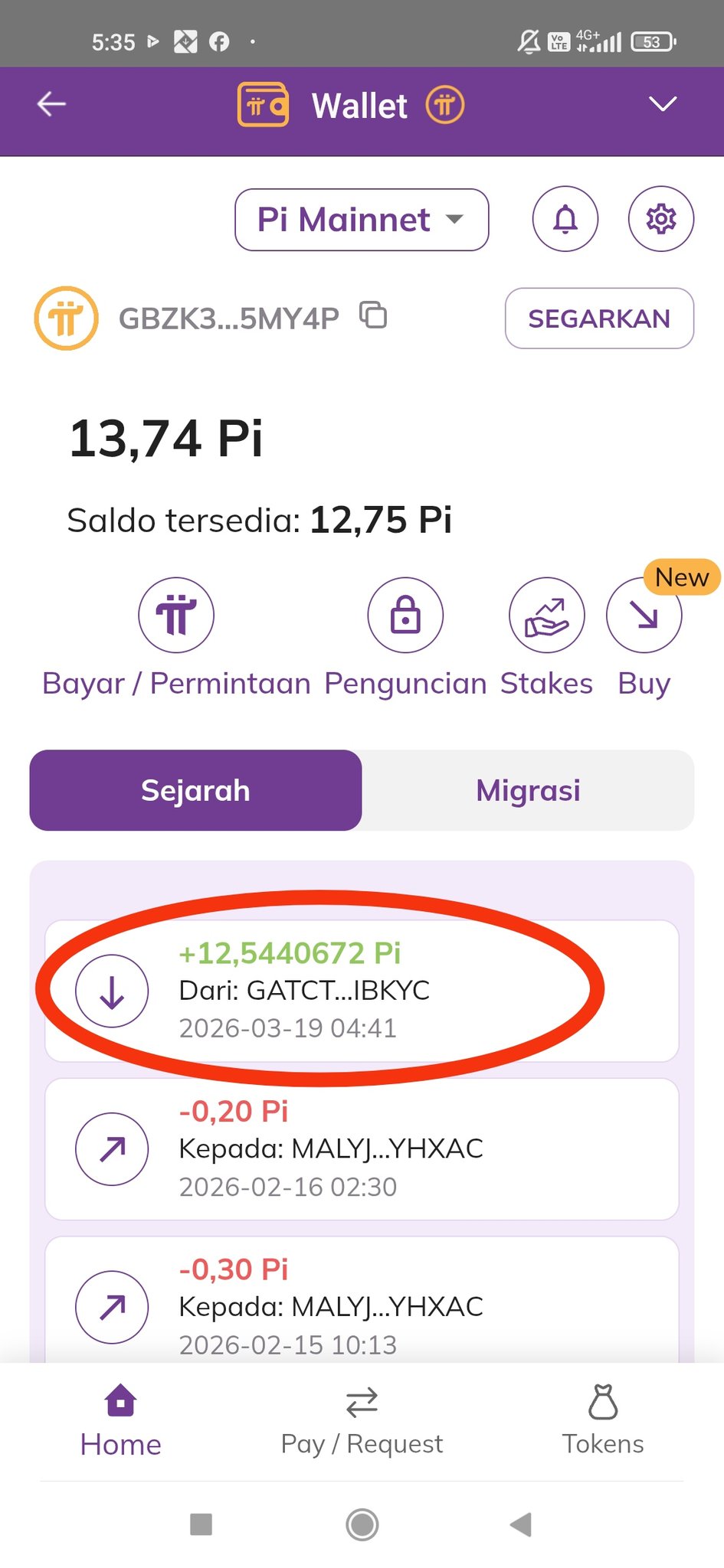Tap the Buy option
Screen dimensions: 724x1568
(x=644, y=616)
